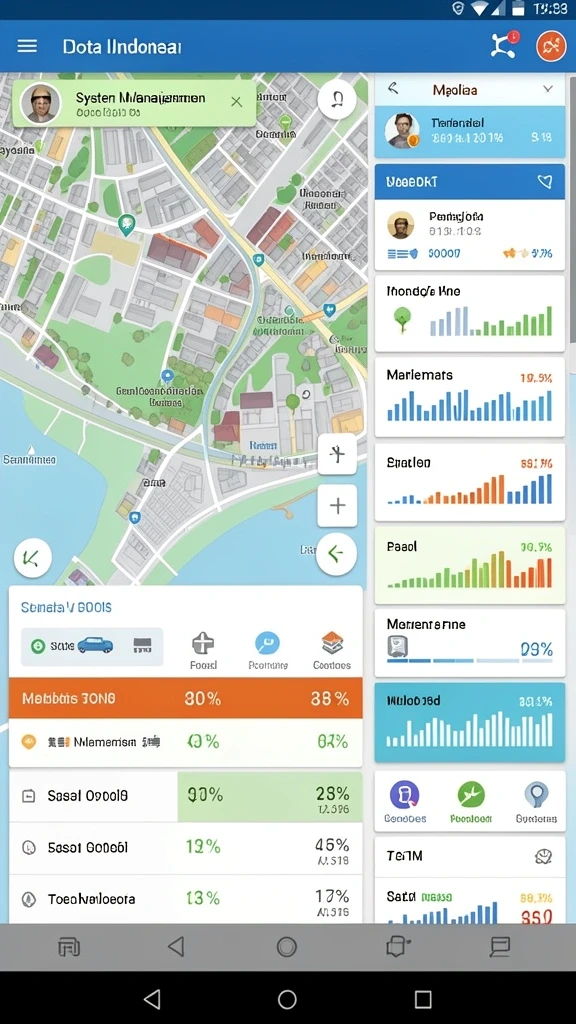Go to the Android home screen
This screenshot has height=1024, width=576.
287,999
